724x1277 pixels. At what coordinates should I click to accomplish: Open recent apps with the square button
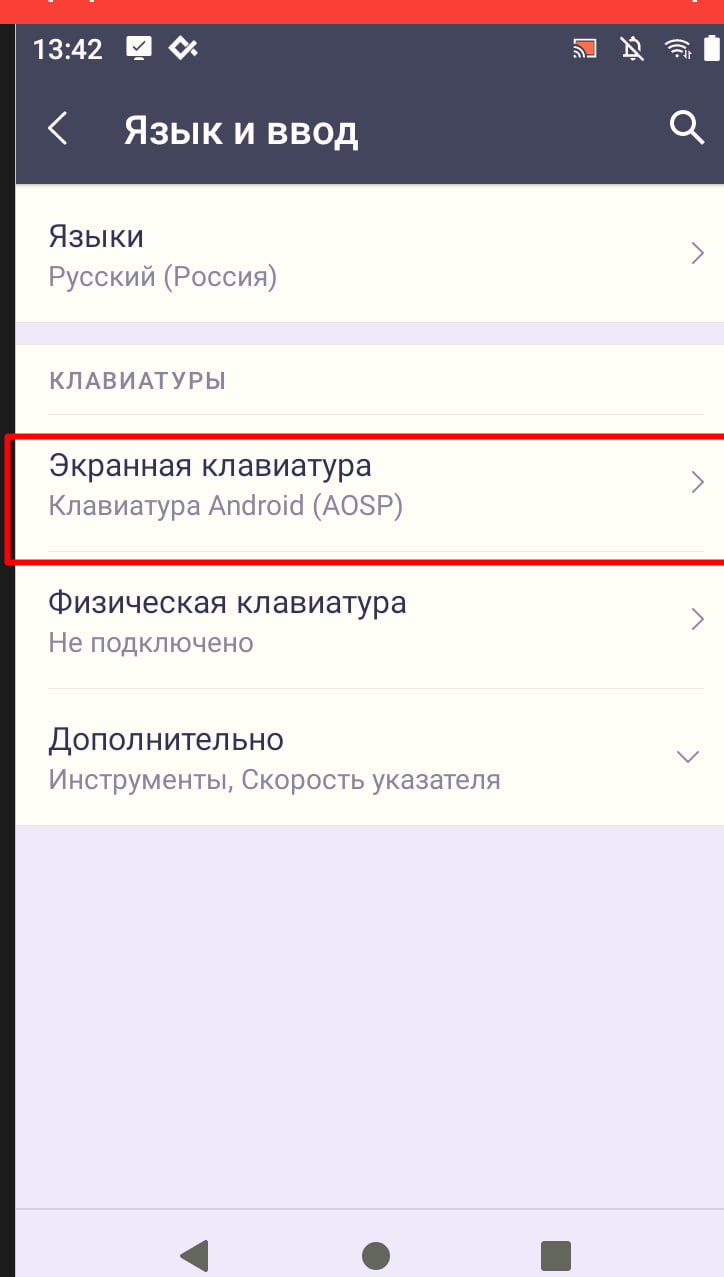[555, 1255]
